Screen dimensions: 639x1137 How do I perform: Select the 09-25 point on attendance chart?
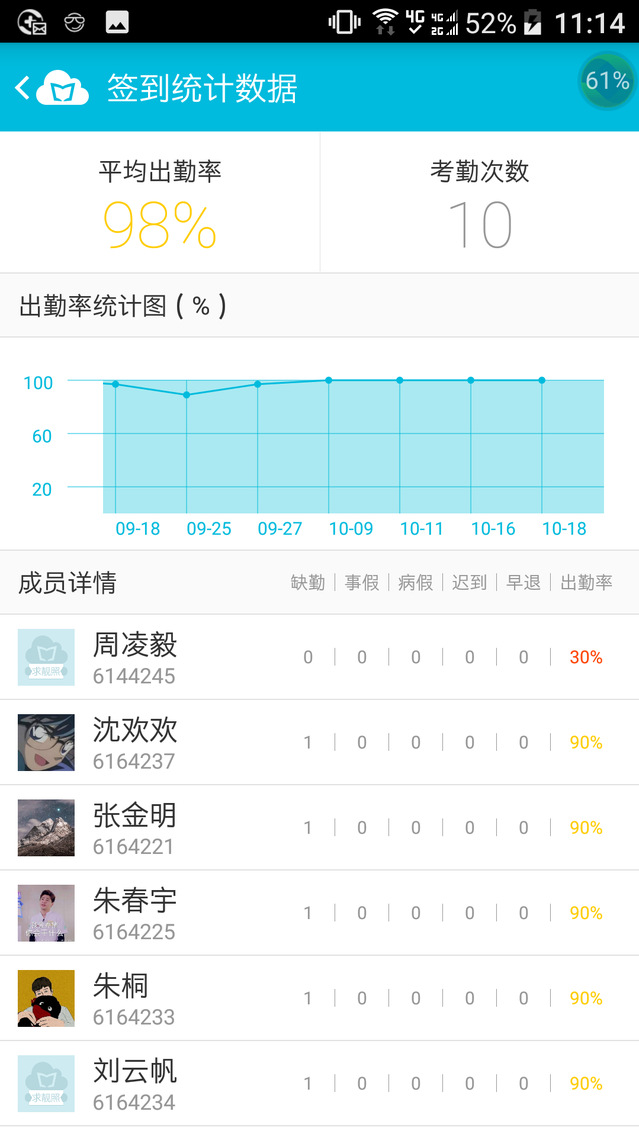coord(187,395)
